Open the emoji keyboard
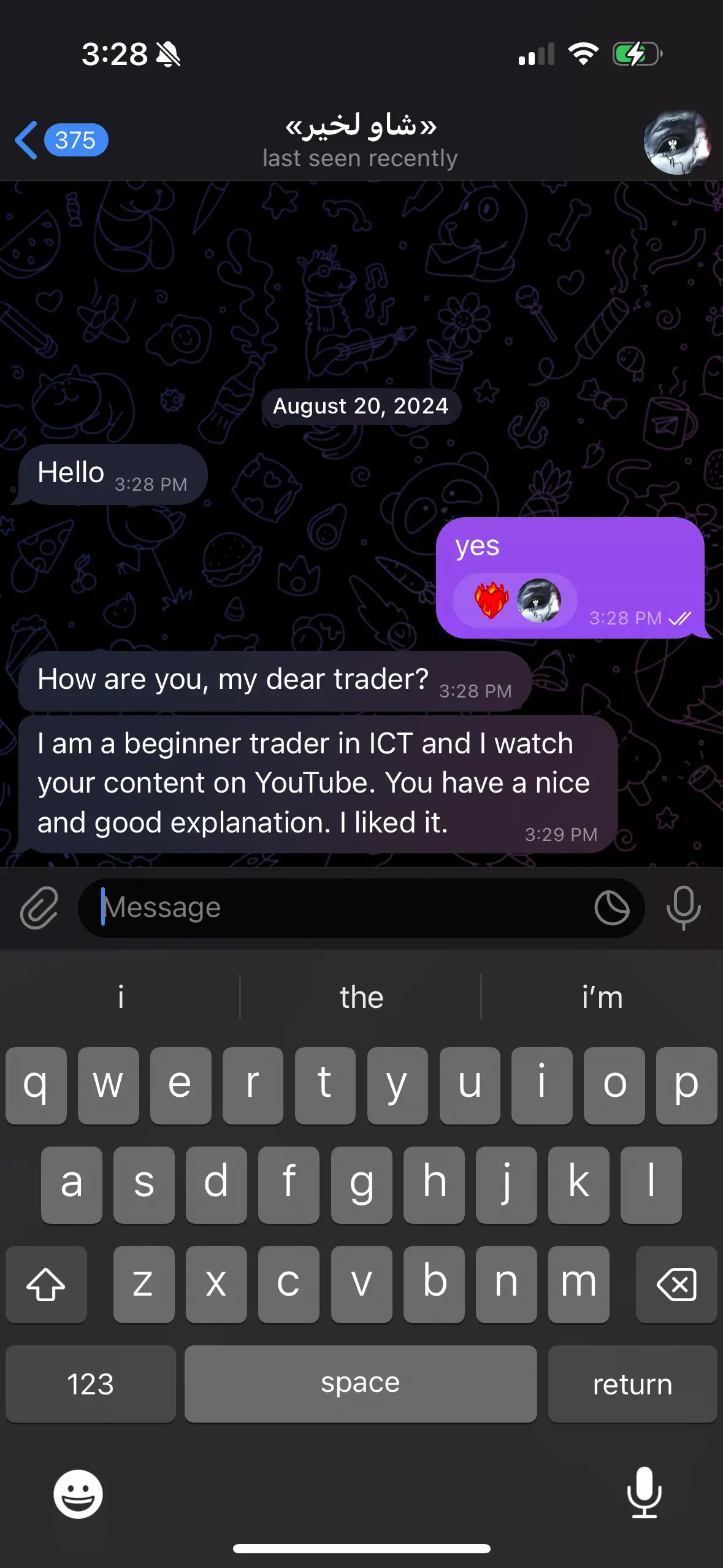Image resolution: width=723 pixels, height=1568 pixels. pyautogui.click(x=78, y=1494)
